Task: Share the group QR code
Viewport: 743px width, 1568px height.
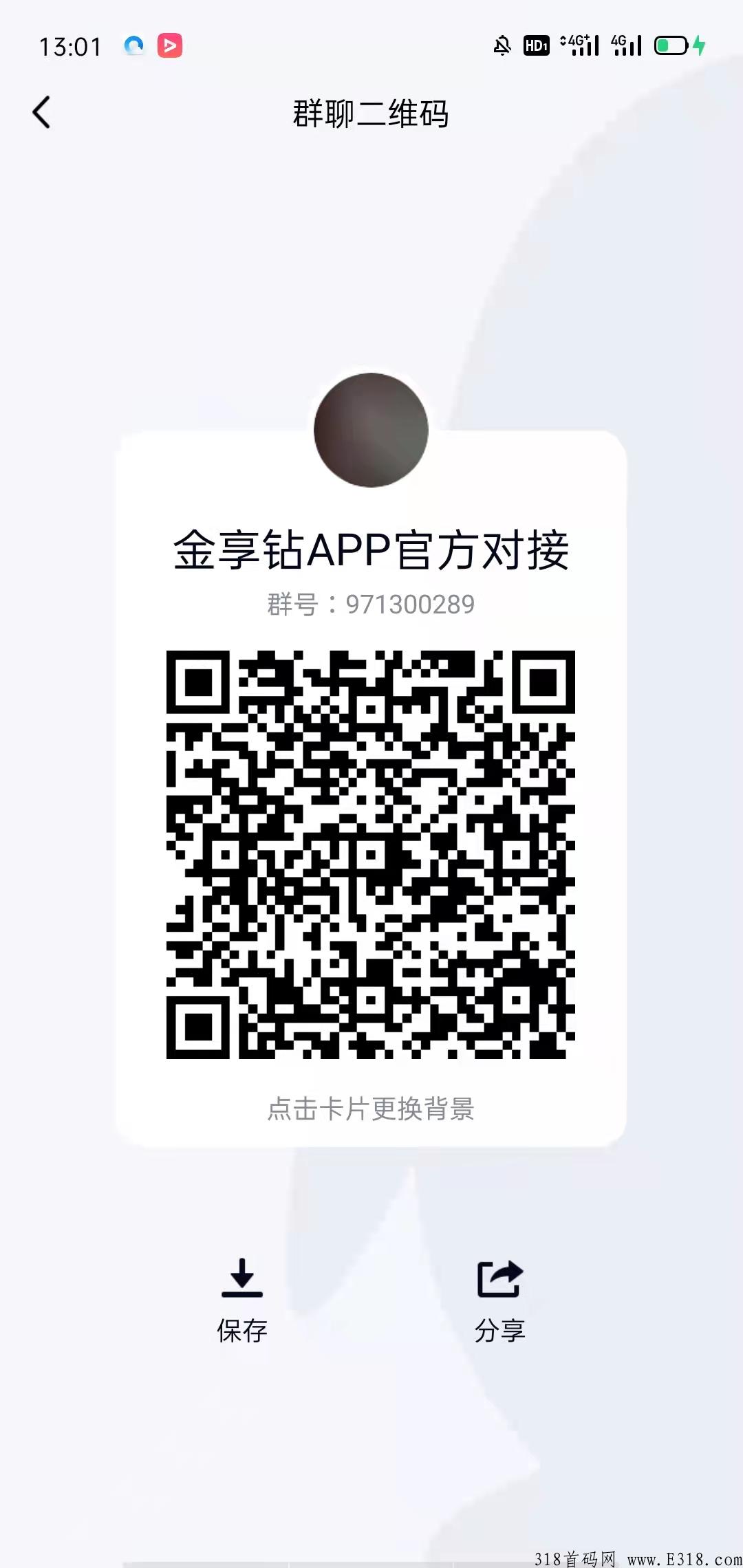Action: point(500,1300)
